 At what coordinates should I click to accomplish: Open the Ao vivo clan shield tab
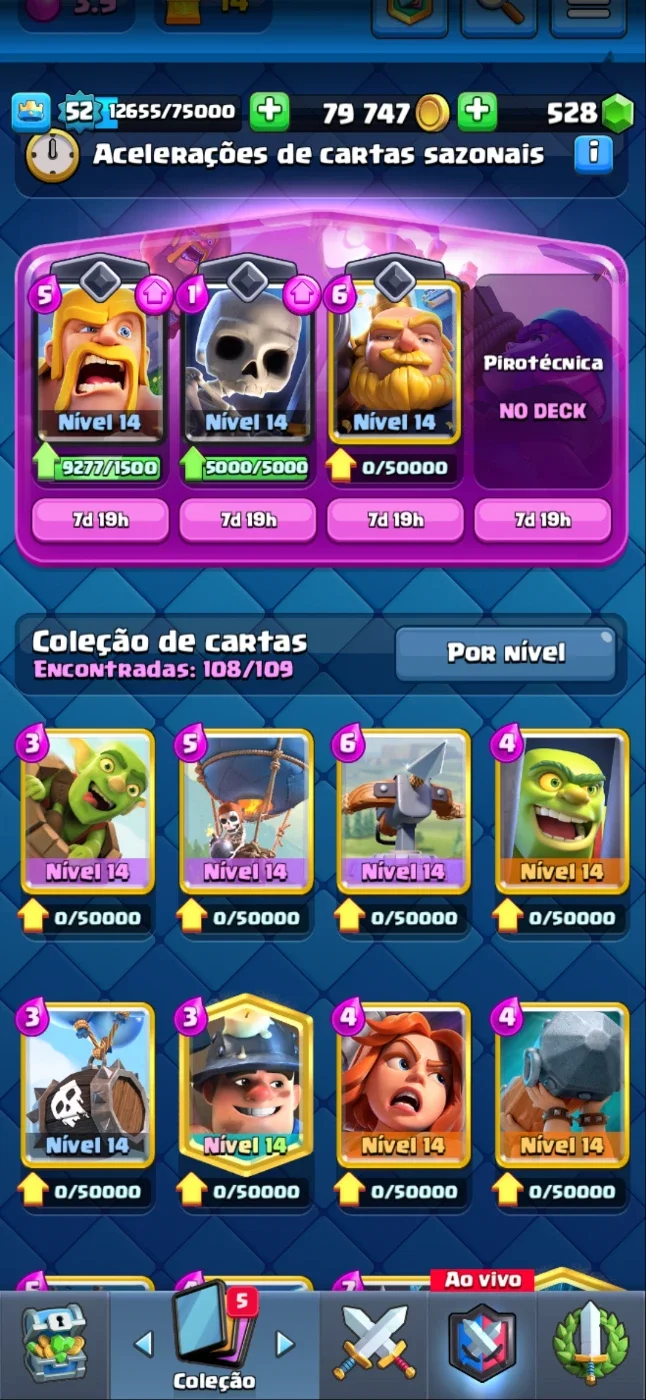point(482,1340)
